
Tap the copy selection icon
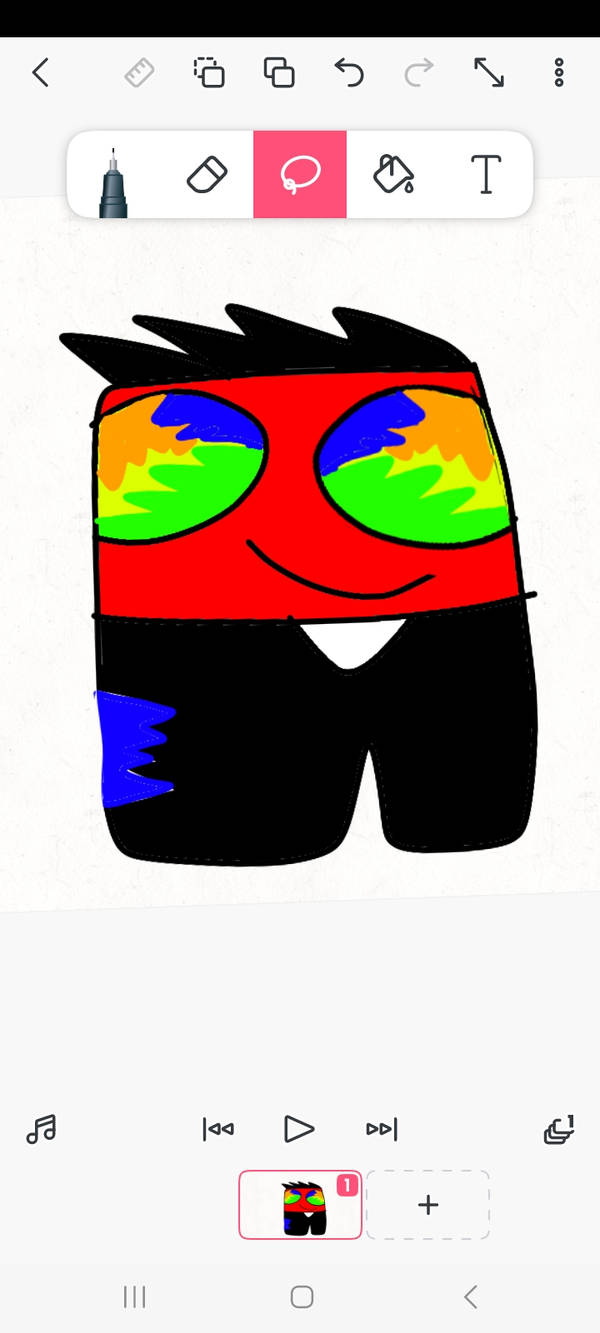pos(209,73)
